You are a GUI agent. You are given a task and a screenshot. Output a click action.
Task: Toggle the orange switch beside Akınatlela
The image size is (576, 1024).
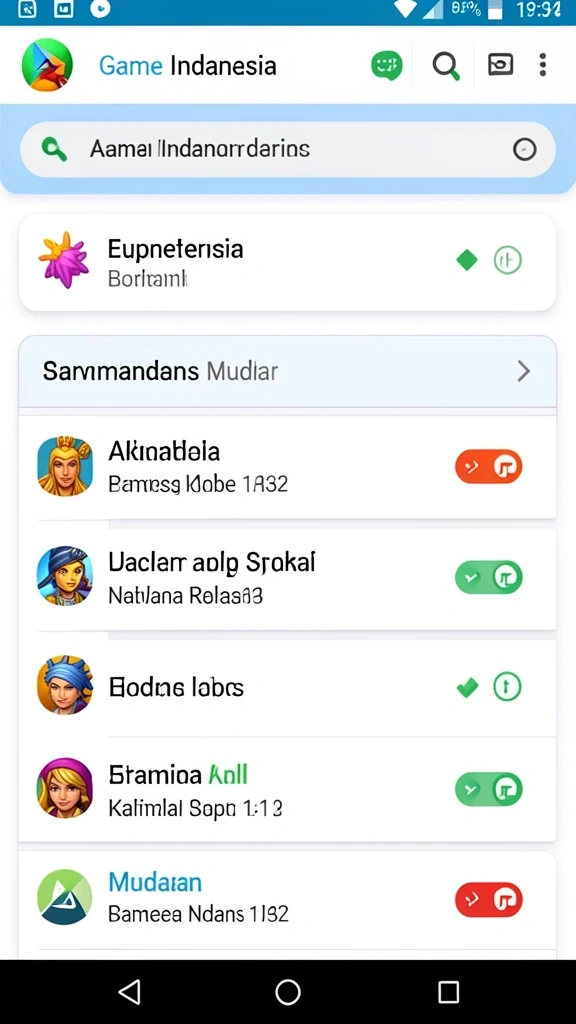[x=488, y=467]
